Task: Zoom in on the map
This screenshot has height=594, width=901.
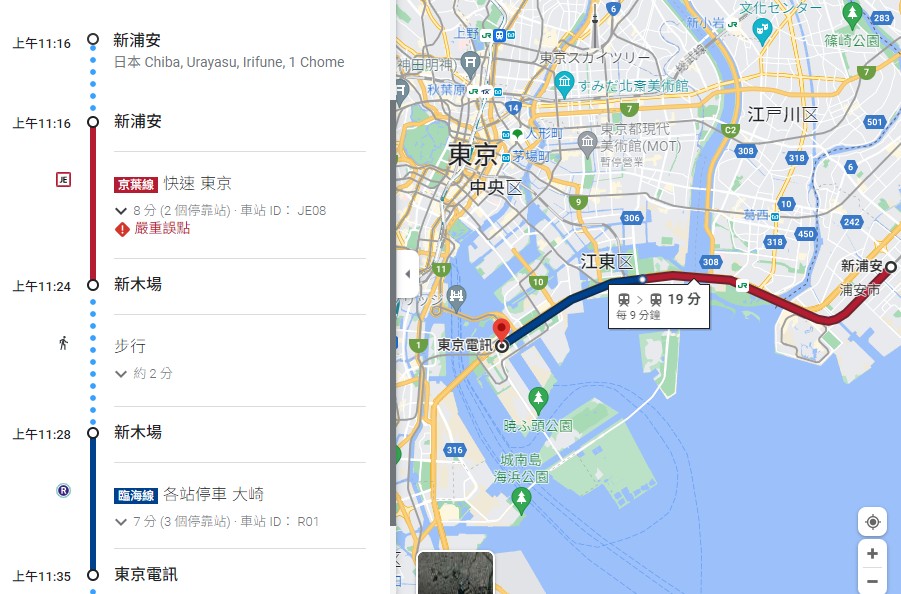Action: pos(872,553)
